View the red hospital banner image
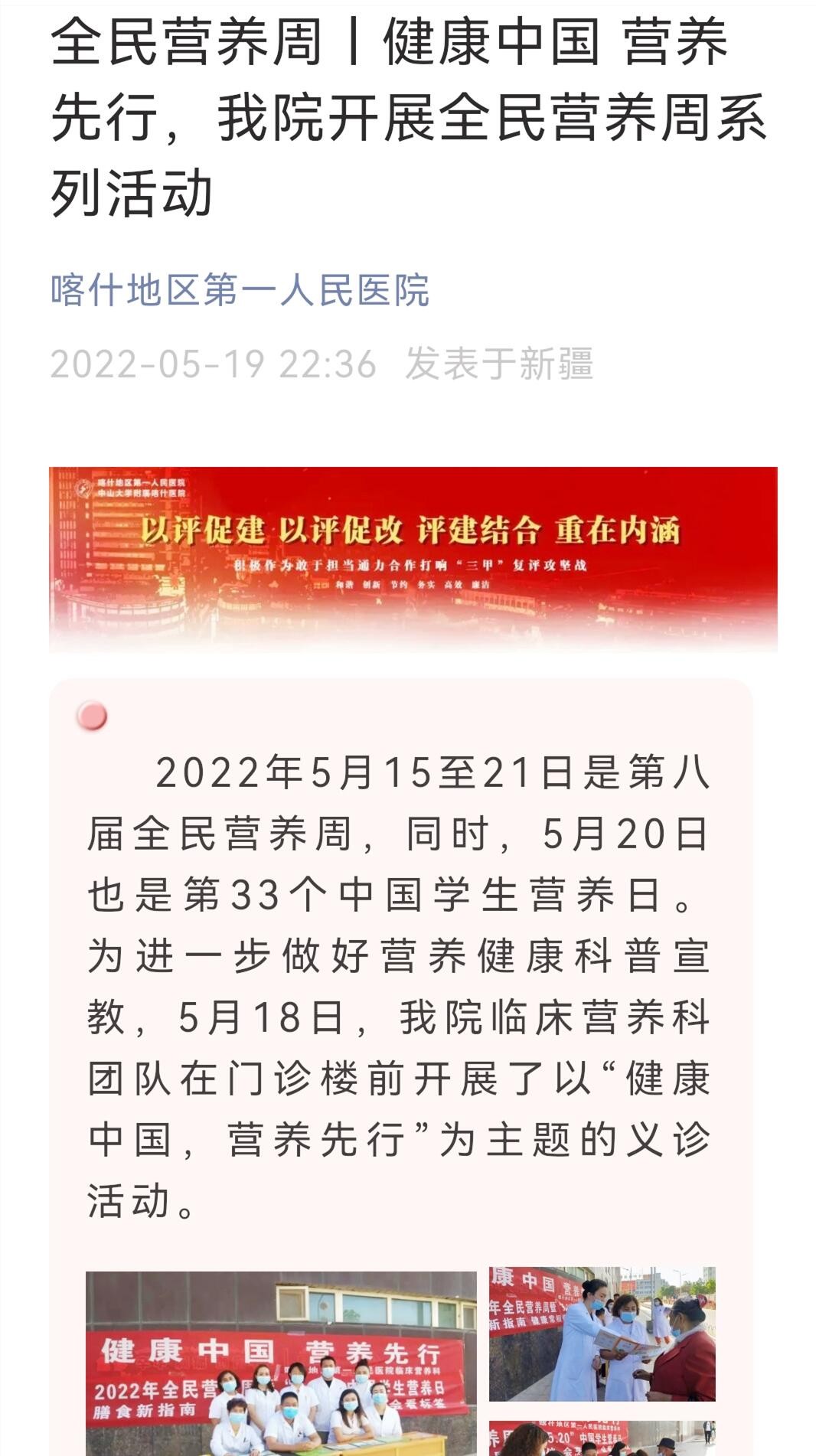This screenshot has width=816, height=1456. [413, 559]
